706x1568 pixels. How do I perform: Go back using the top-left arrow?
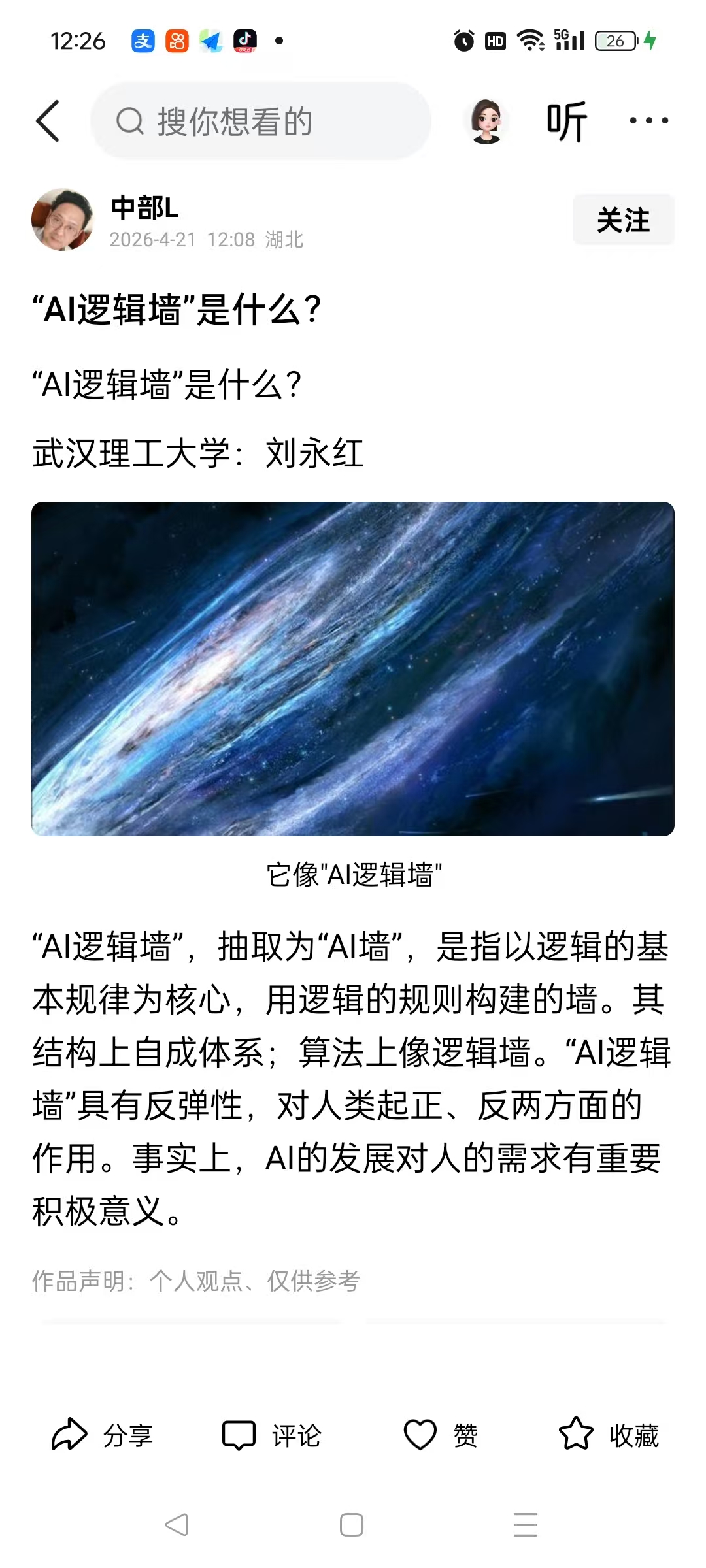48,121
